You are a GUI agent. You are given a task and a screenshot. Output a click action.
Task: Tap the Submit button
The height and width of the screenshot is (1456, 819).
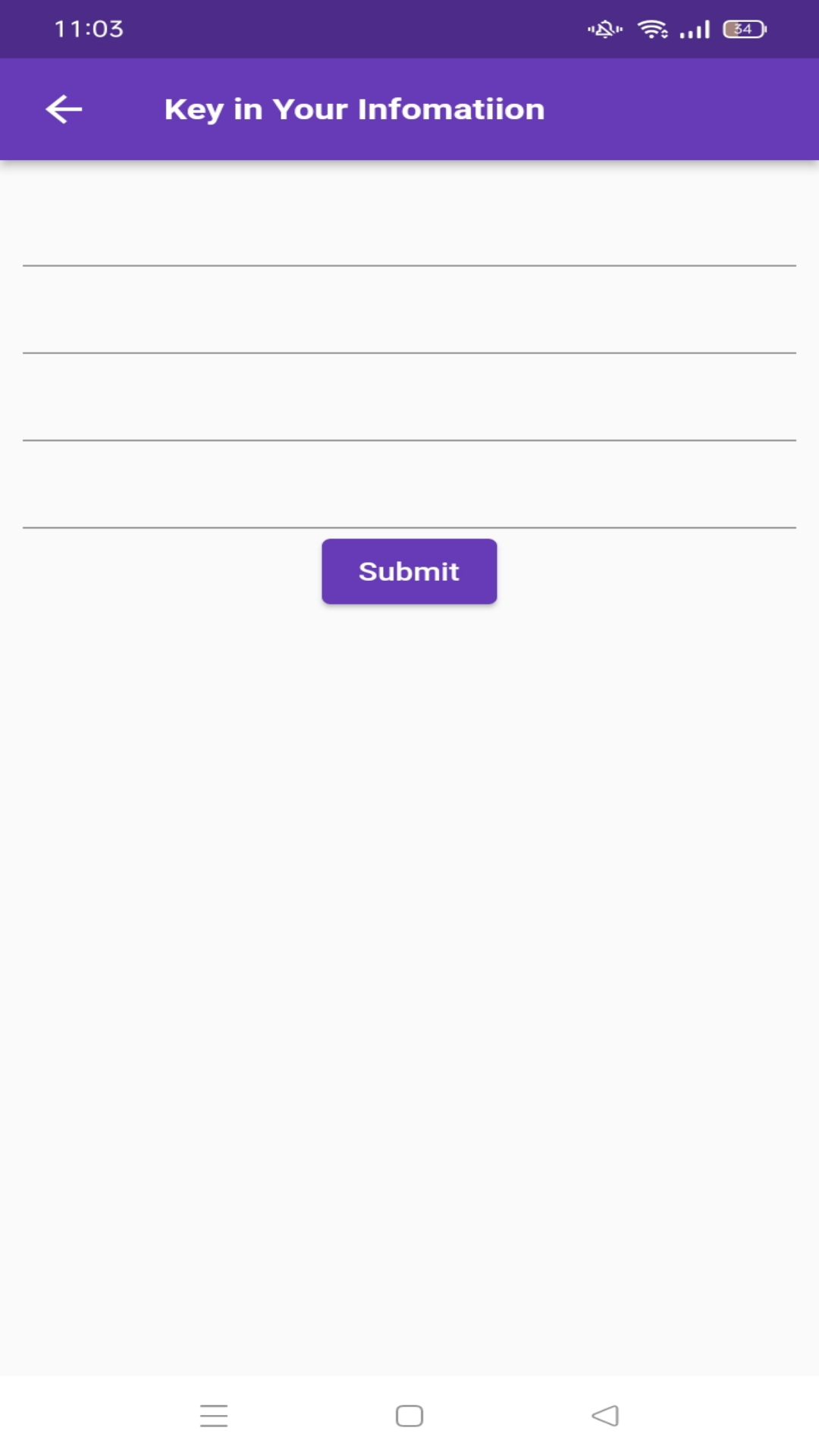(409, 571)
